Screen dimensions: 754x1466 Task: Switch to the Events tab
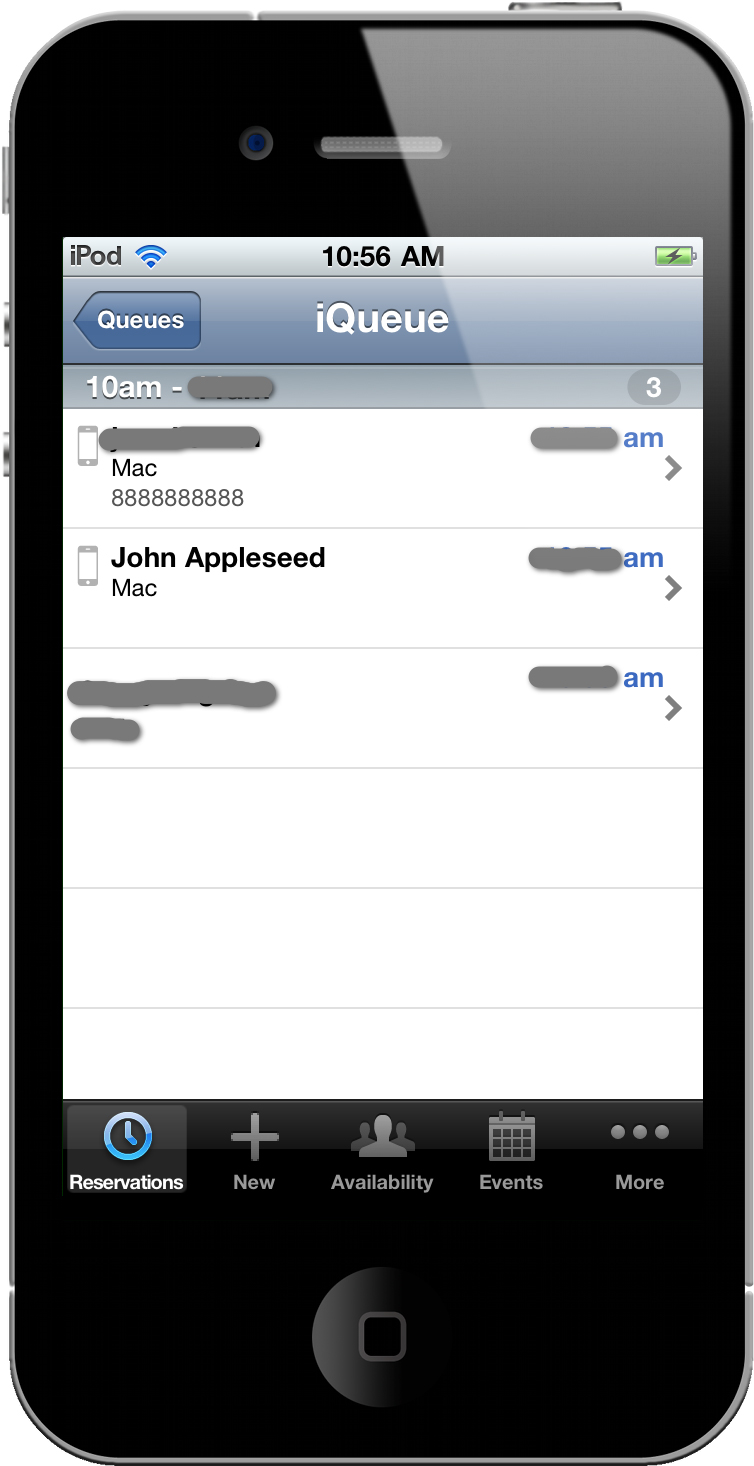(511, 1150)
